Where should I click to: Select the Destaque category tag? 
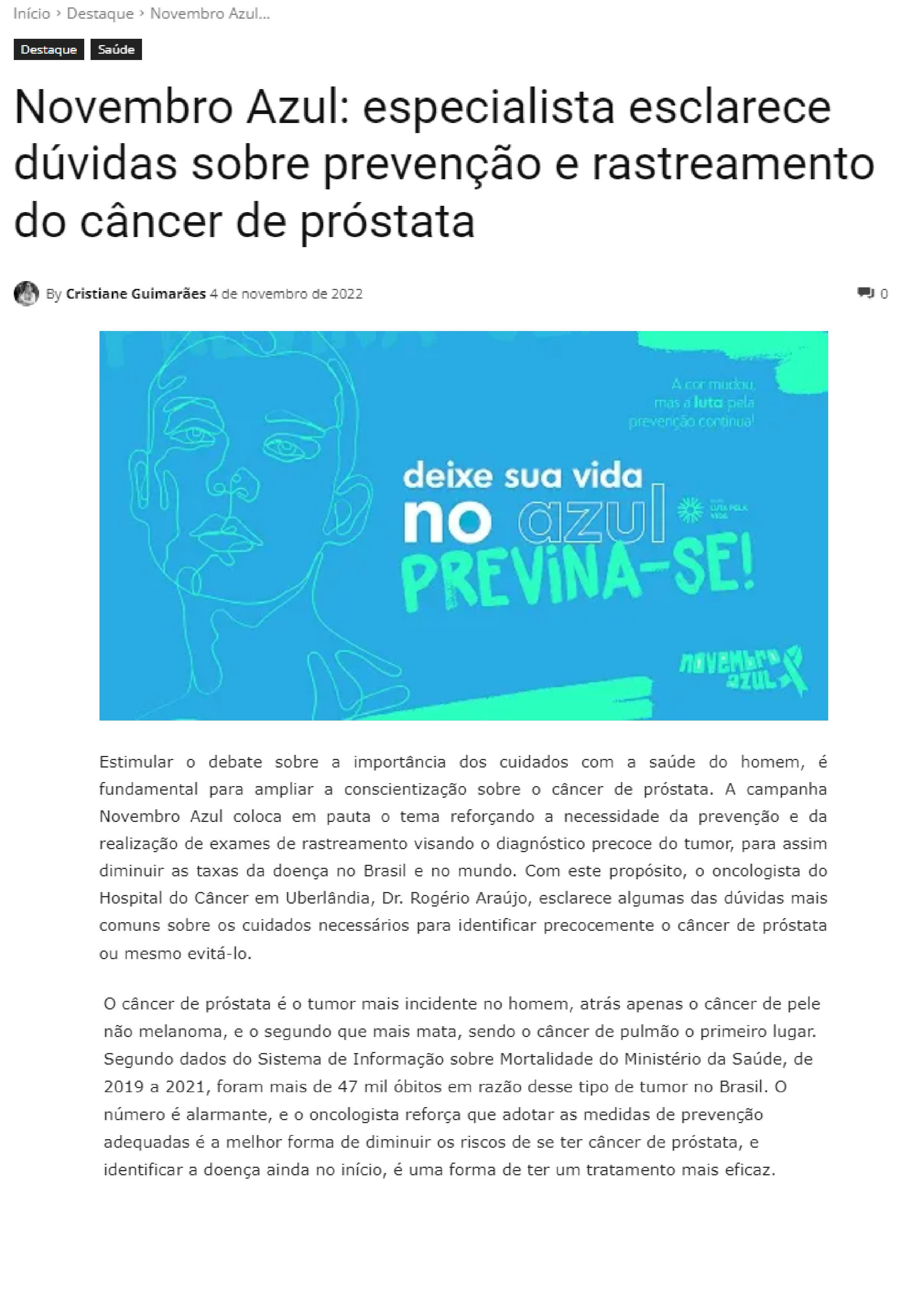click(x=48, y=50)
